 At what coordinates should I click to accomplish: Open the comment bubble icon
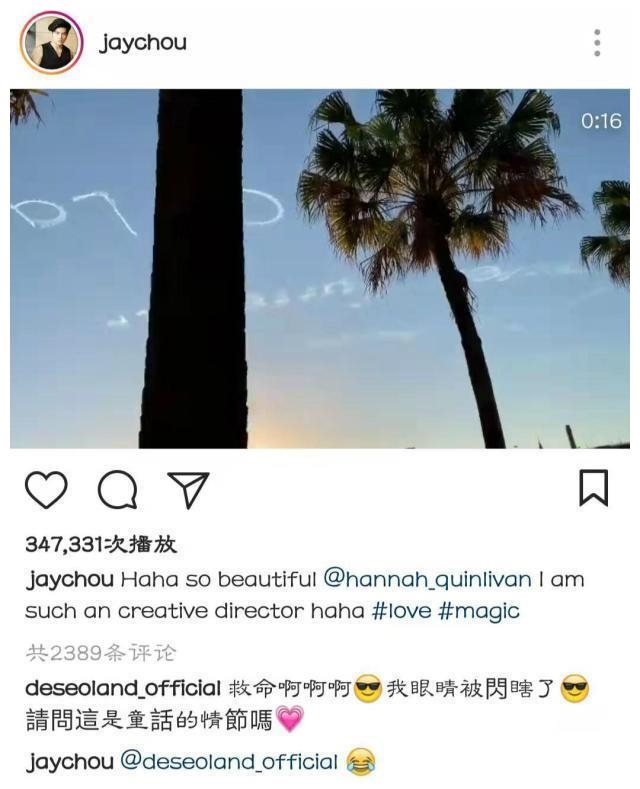(117, 489)
